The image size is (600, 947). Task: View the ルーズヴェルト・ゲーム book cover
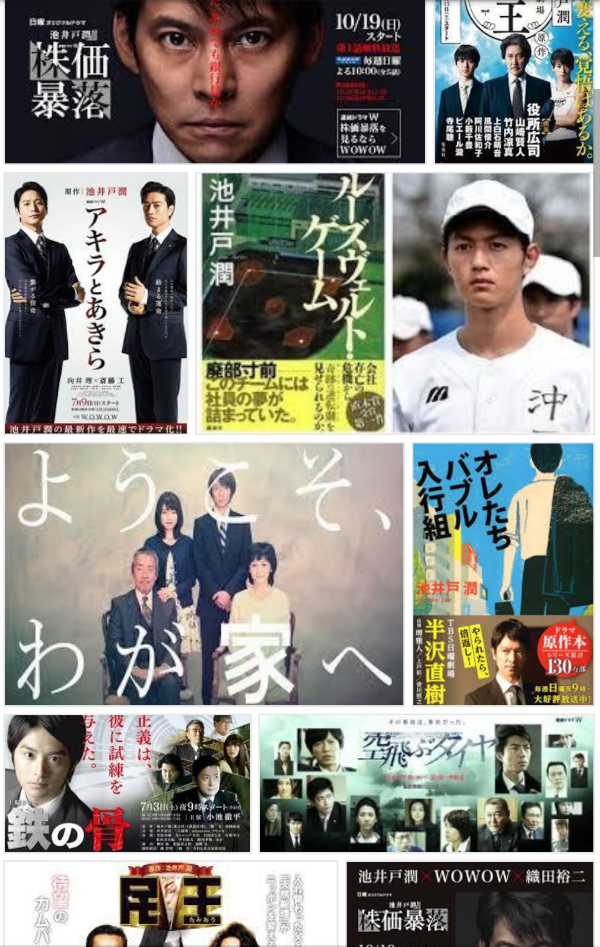click(292, 303)
